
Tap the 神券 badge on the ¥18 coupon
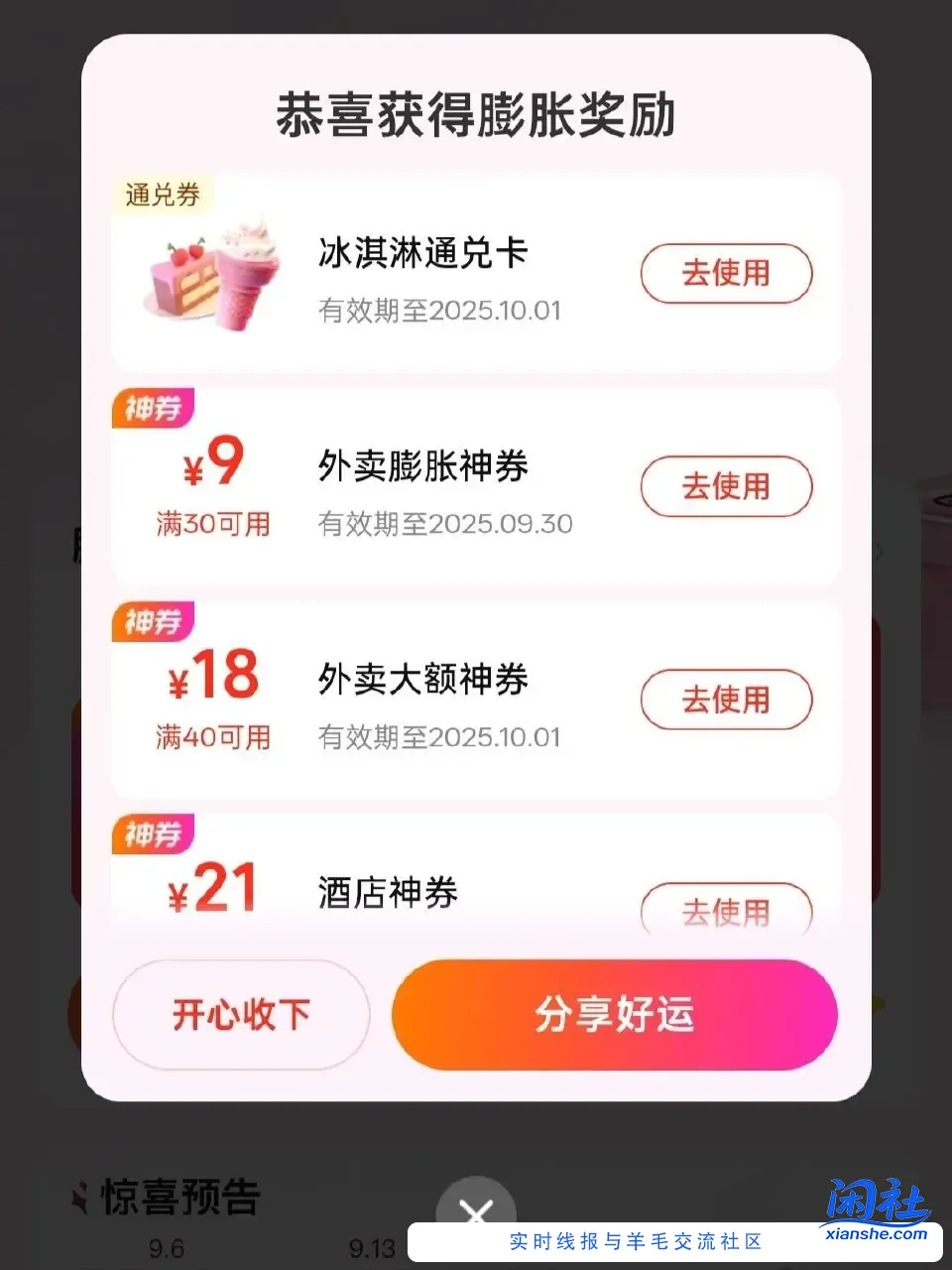[x=151, y=621]
